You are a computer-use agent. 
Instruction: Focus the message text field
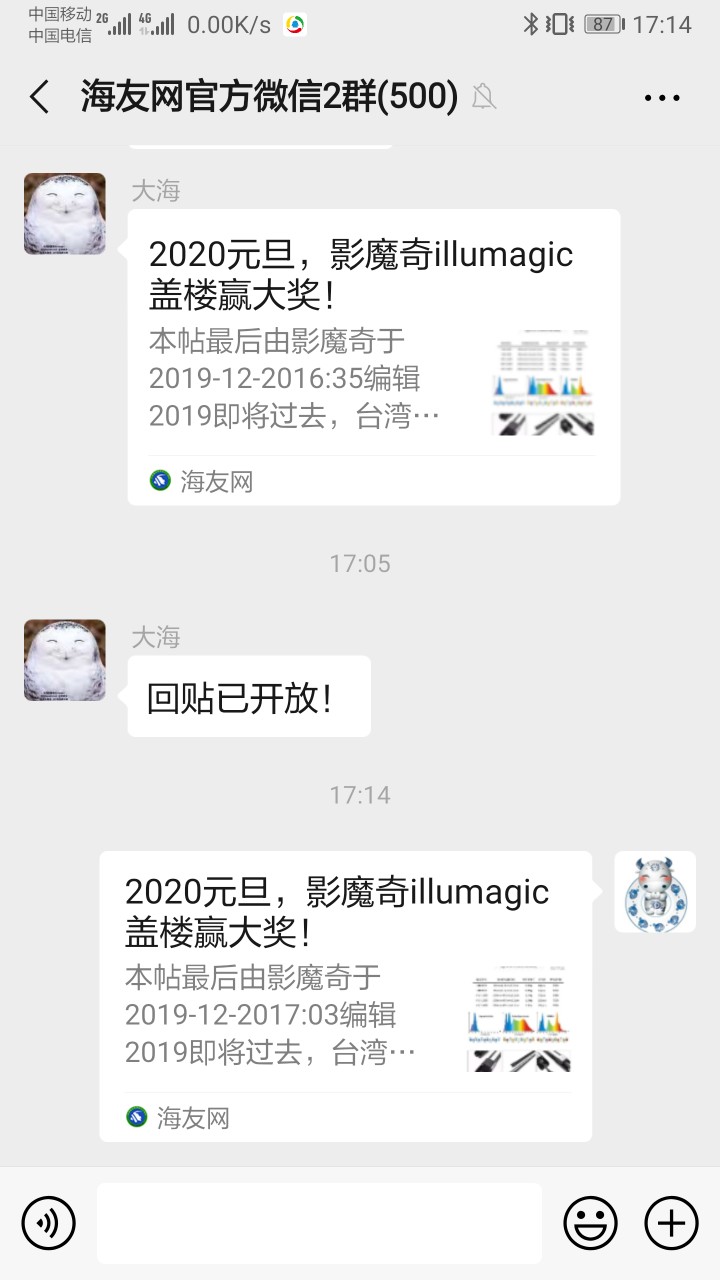(319, 1222)
